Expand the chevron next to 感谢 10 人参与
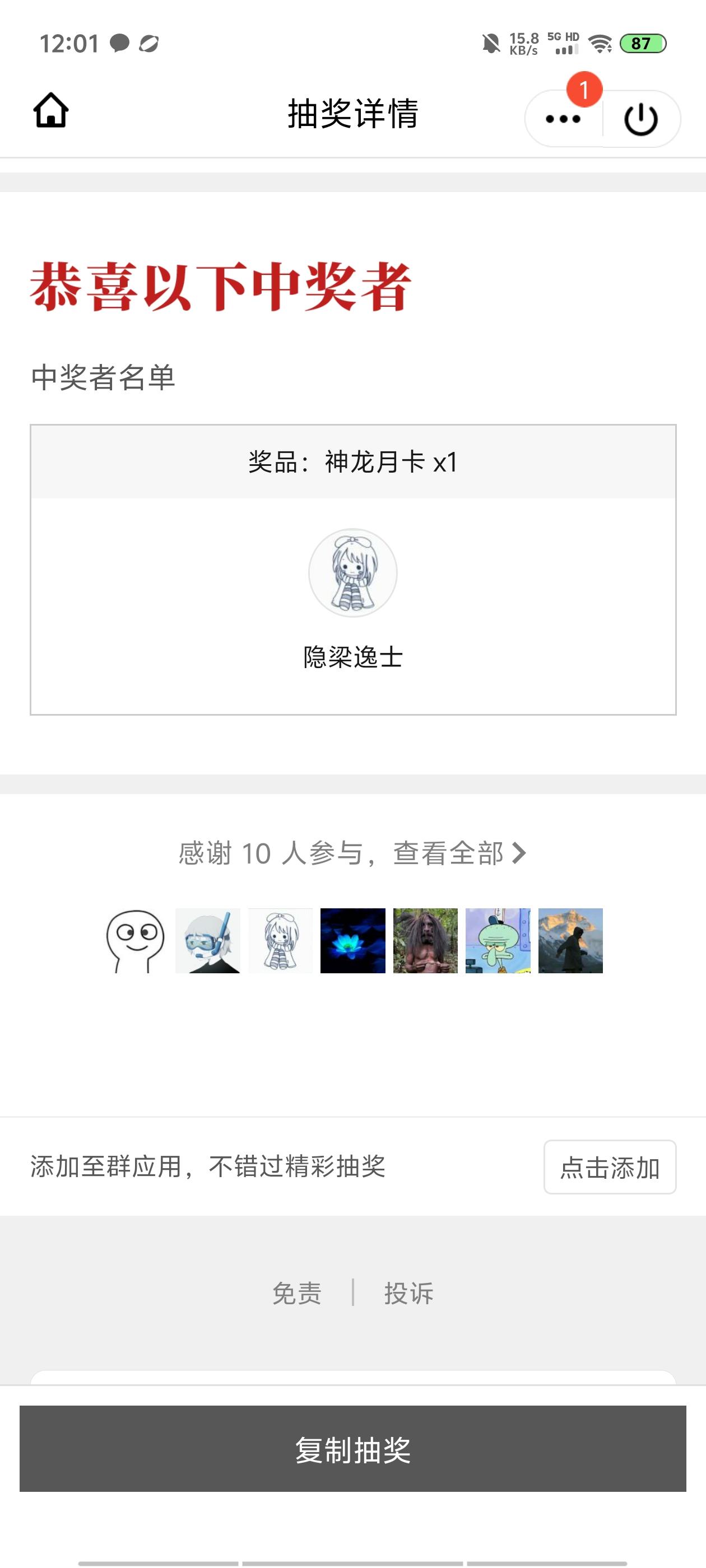 [521, 855]
